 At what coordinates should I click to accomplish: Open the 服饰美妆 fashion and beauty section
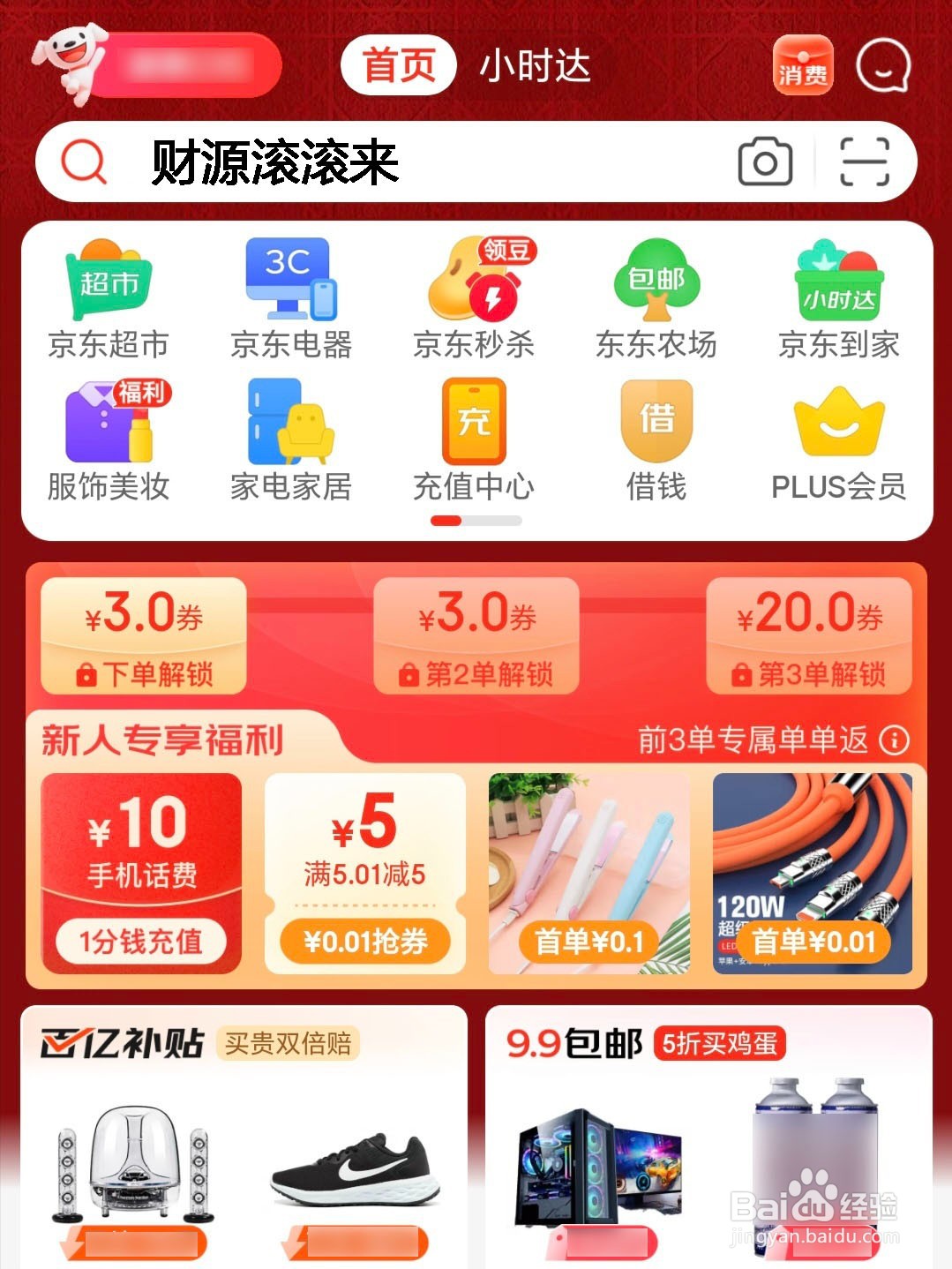click(109, 432)
